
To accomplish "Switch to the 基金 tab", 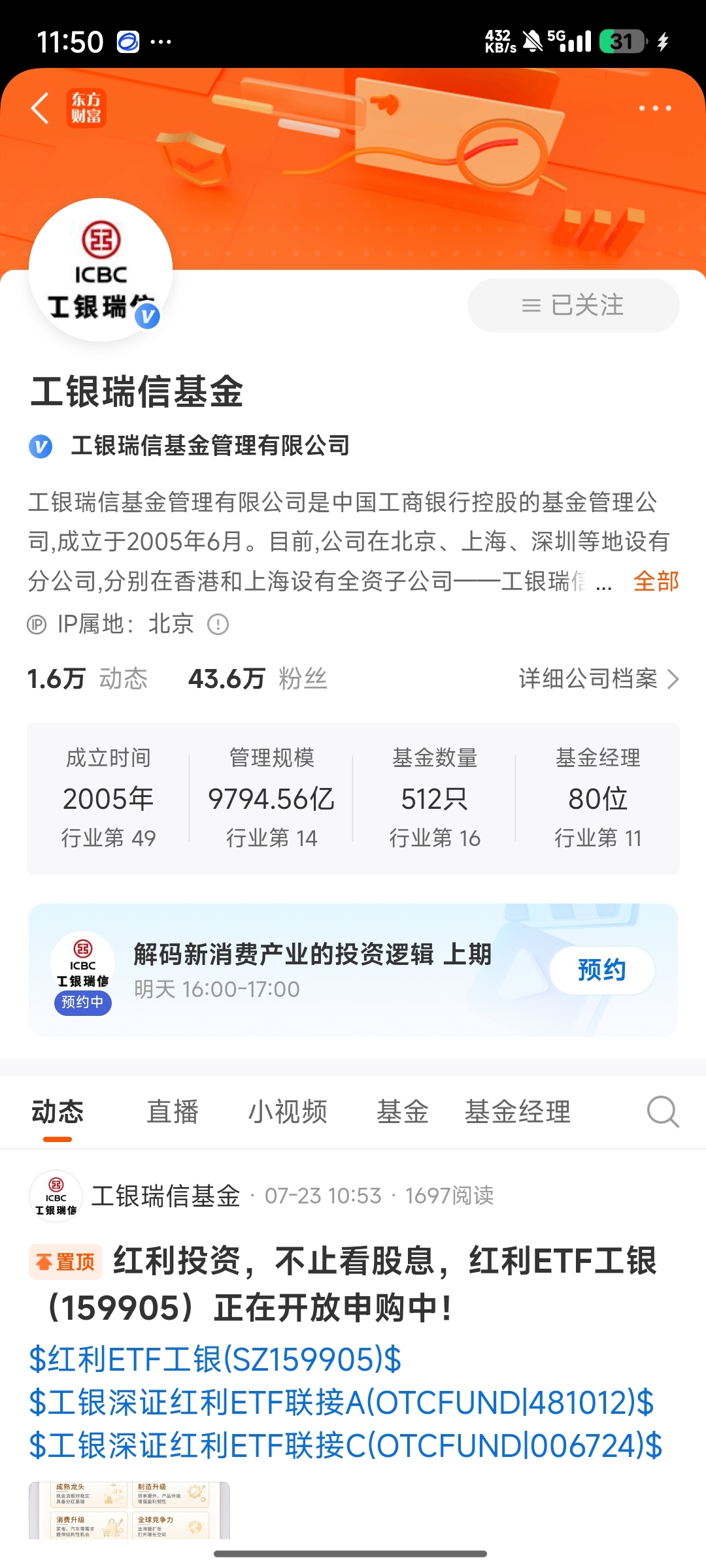I will pos(402,1111).
